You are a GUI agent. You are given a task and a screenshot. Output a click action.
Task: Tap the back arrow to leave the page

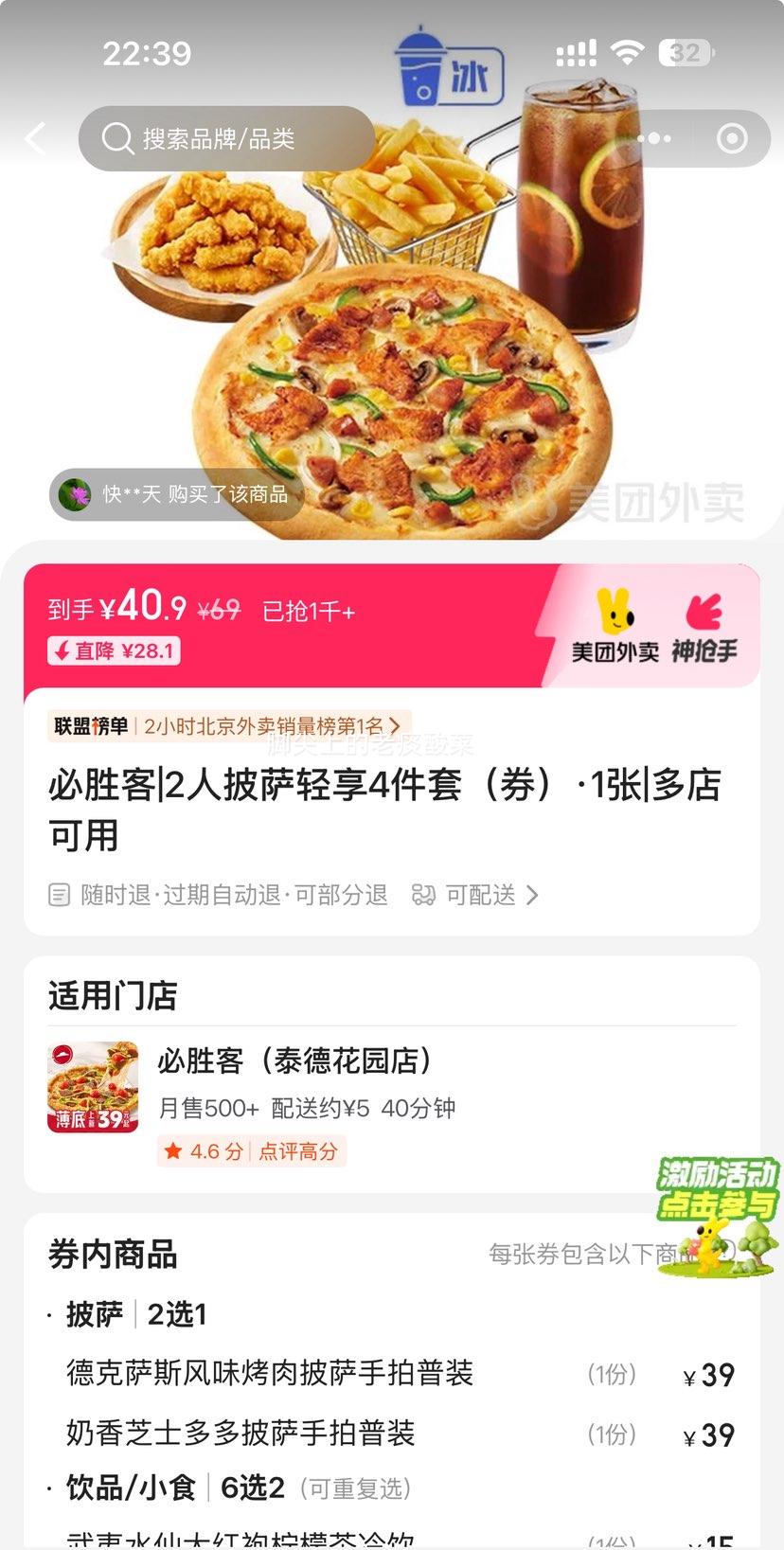coord(35,138)
